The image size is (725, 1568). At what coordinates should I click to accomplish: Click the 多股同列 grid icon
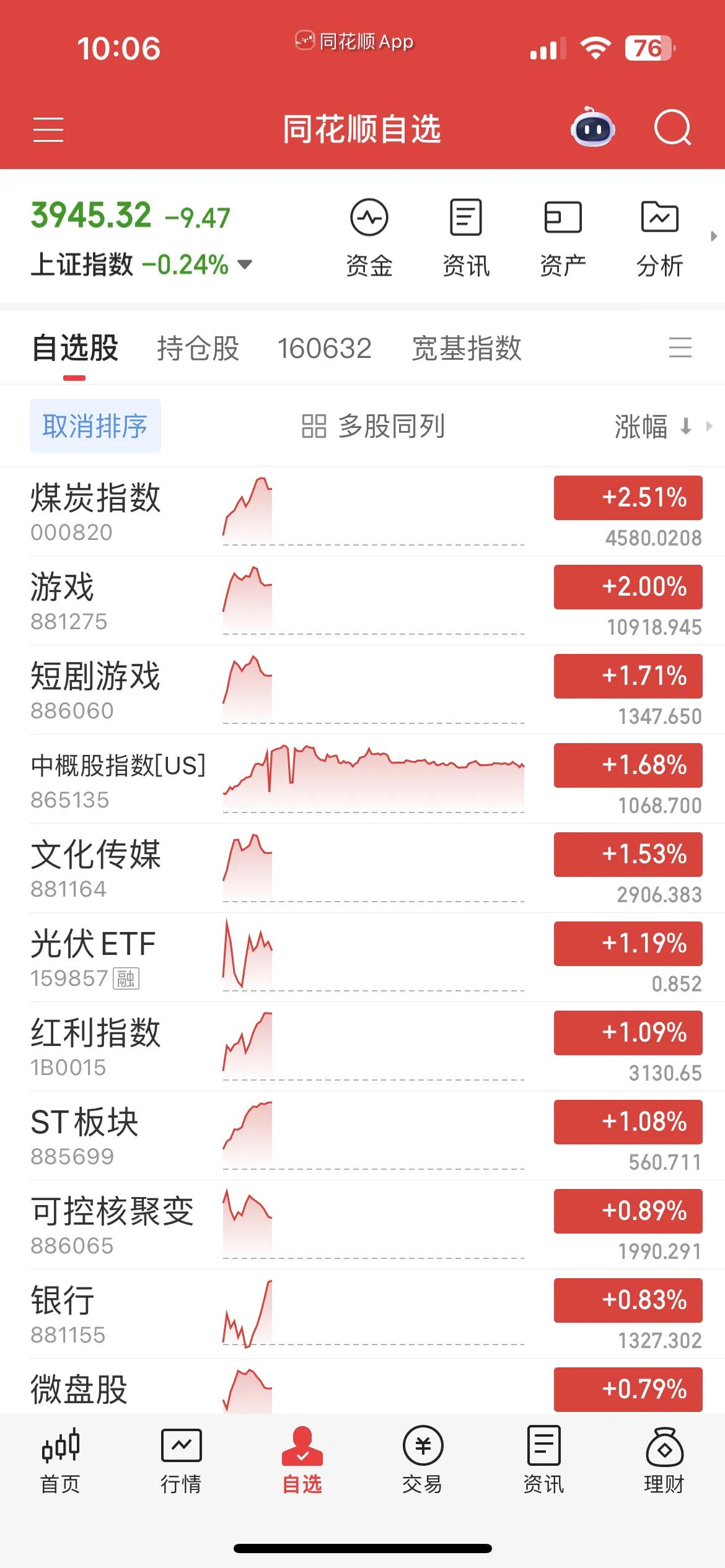315,425
